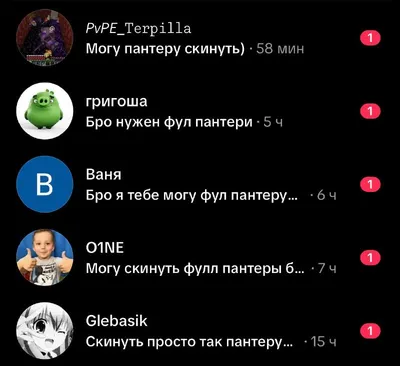The height and width of the screenshot is (366, 400).
Task: Open the conversation with григоша
Action: (200, 111)
